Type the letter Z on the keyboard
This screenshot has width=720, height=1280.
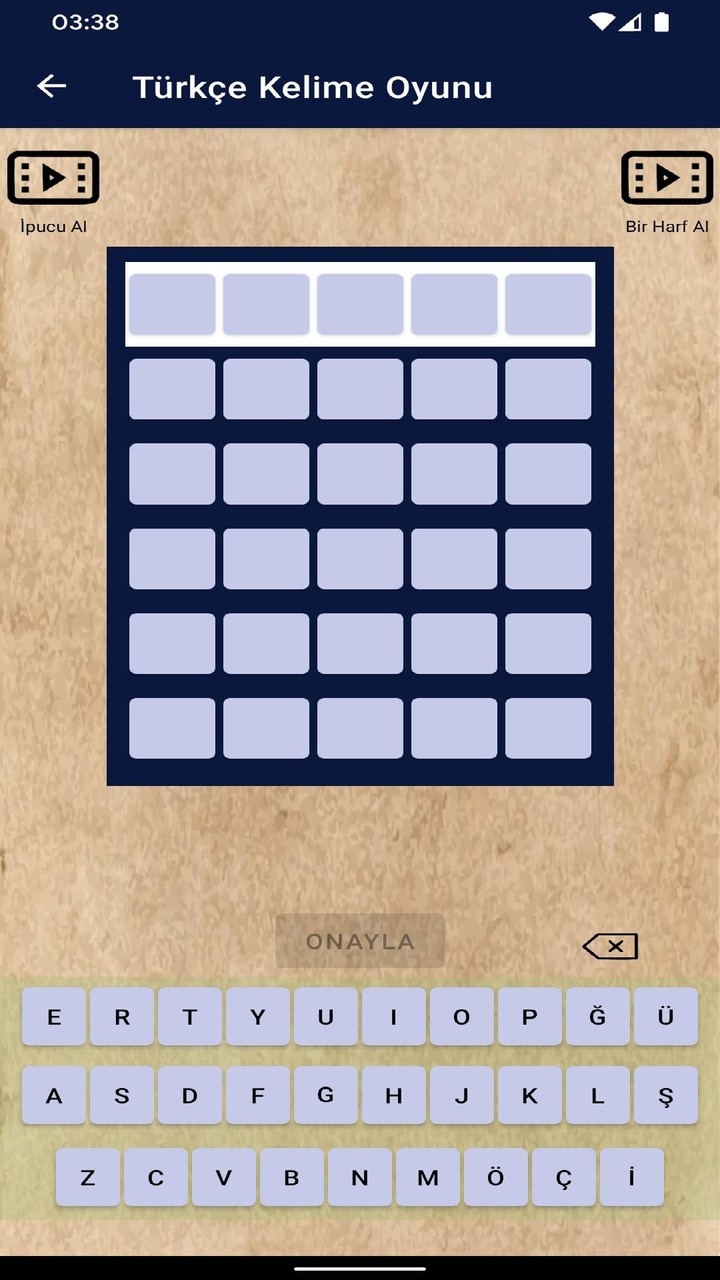(87, 1178)
